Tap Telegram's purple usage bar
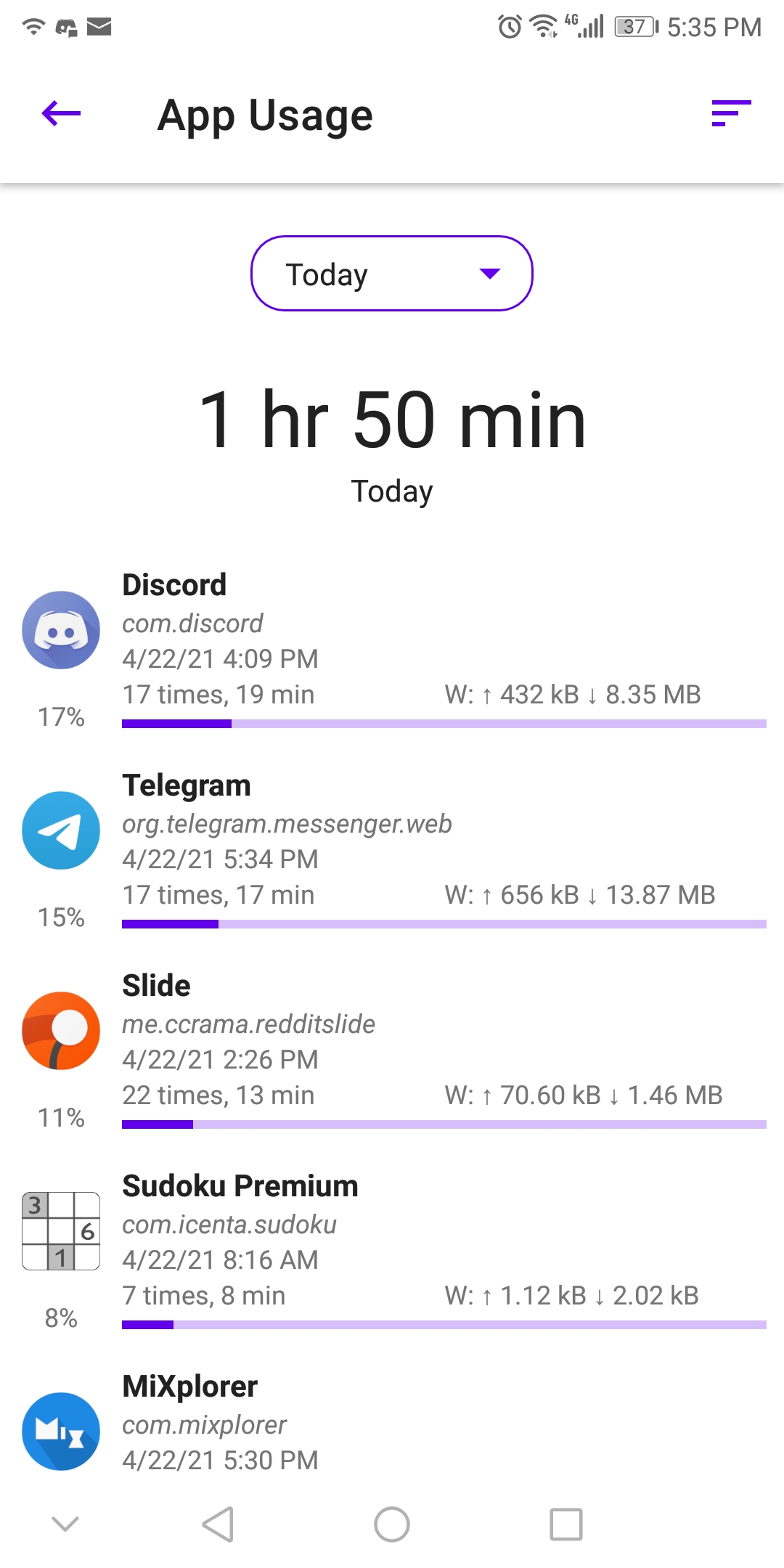The width and height of the screenshot is (784, 1568). pos(171,922)
